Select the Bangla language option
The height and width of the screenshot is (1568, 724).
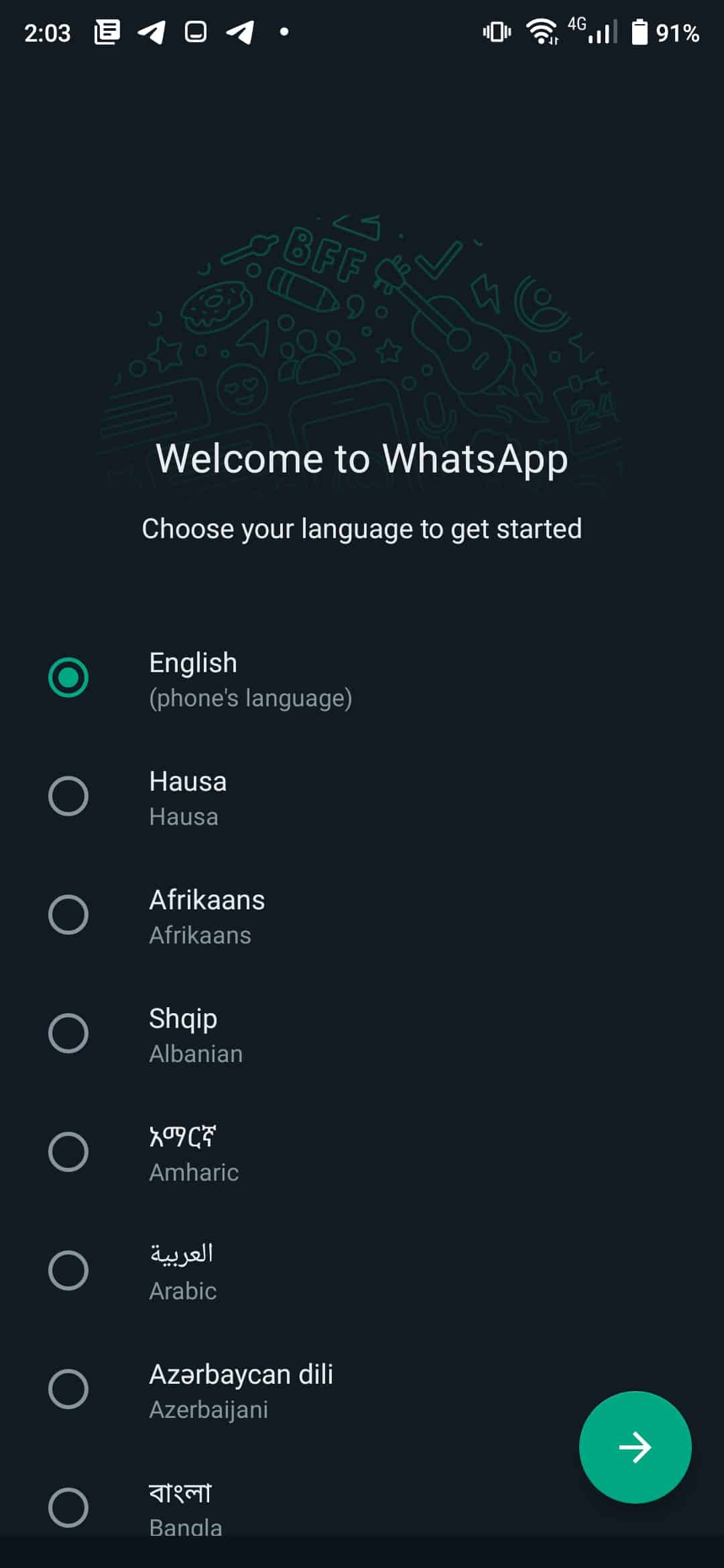pos(68,1508)
